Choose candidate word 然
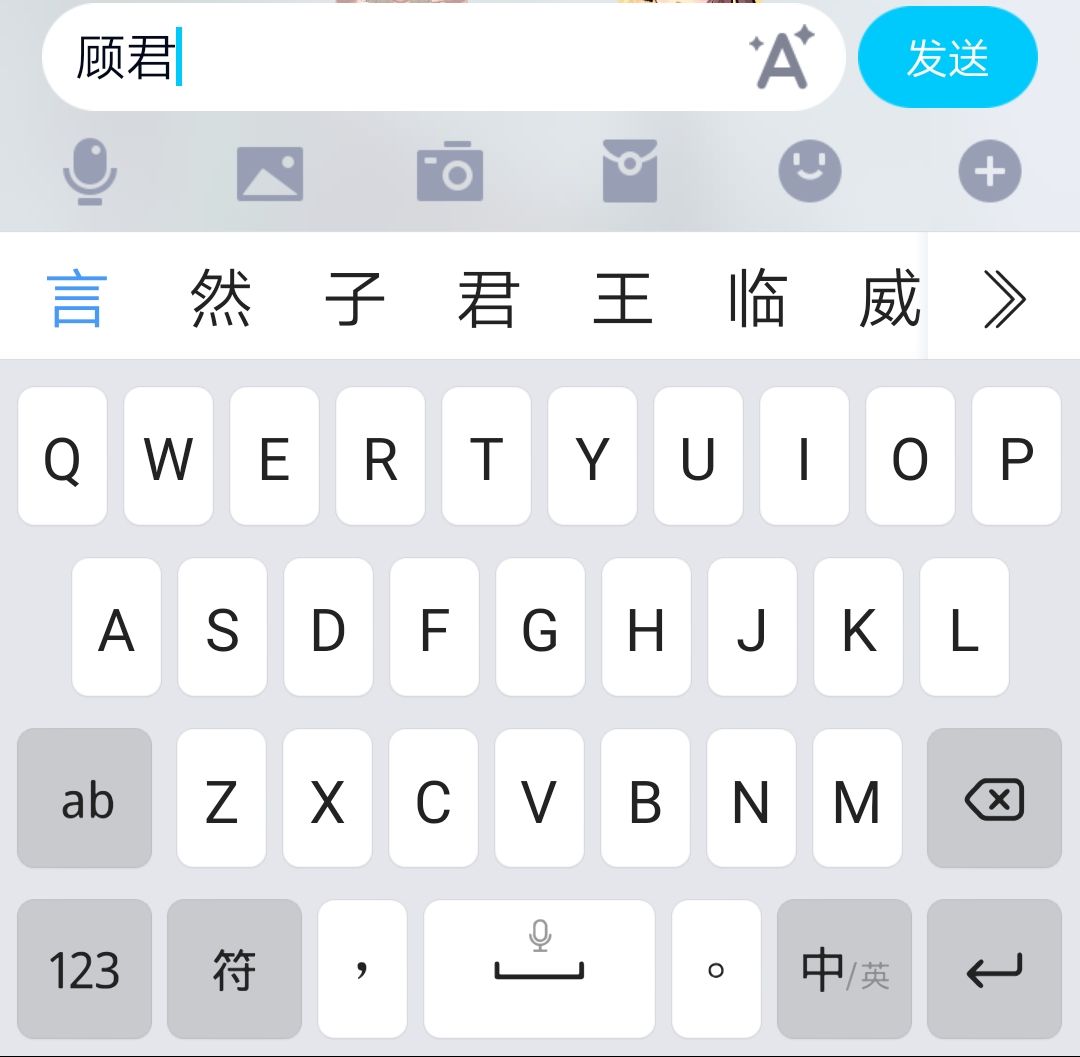The height and width of the screenshot is (1057, 1080). click(x=221, y=298)
